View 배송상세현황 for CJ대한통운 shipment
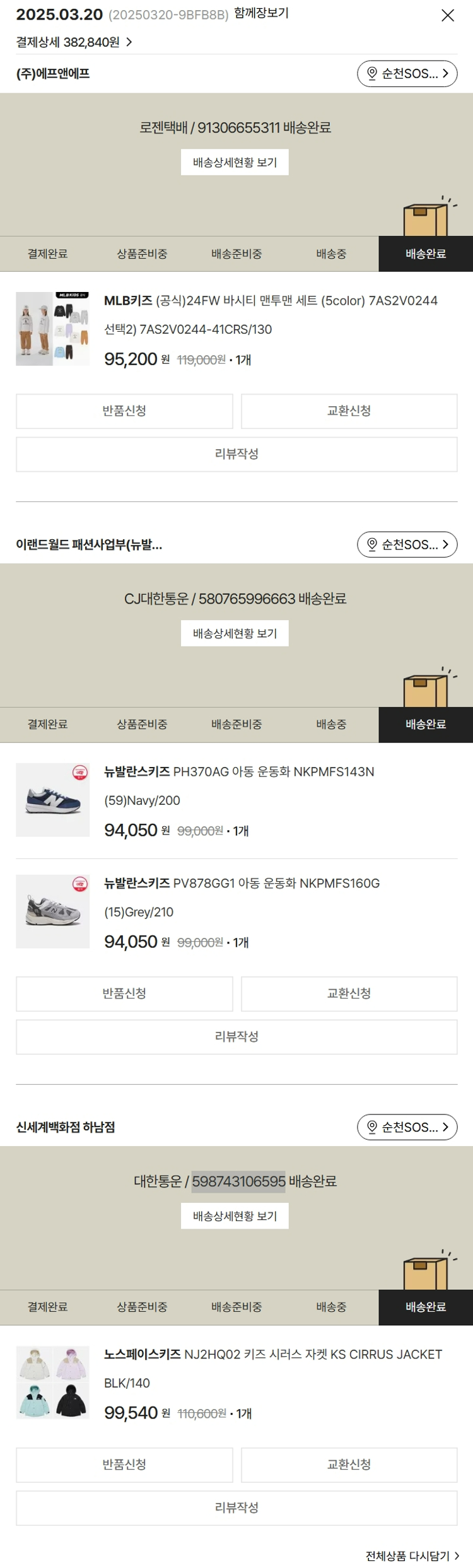Screen dimensions: 473x1568 [x=235, y=633]
